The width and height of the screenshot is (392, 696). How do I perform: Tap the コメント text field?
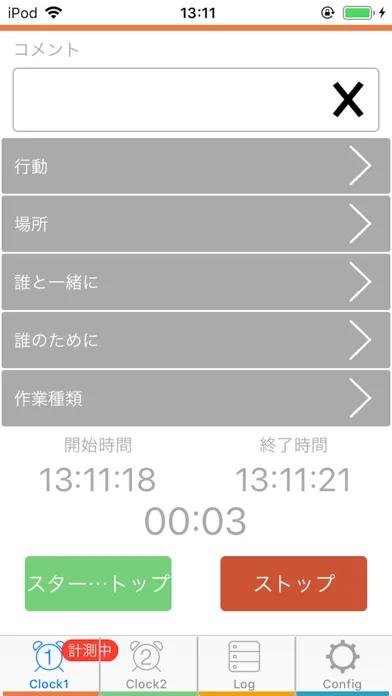coord(196,100)
